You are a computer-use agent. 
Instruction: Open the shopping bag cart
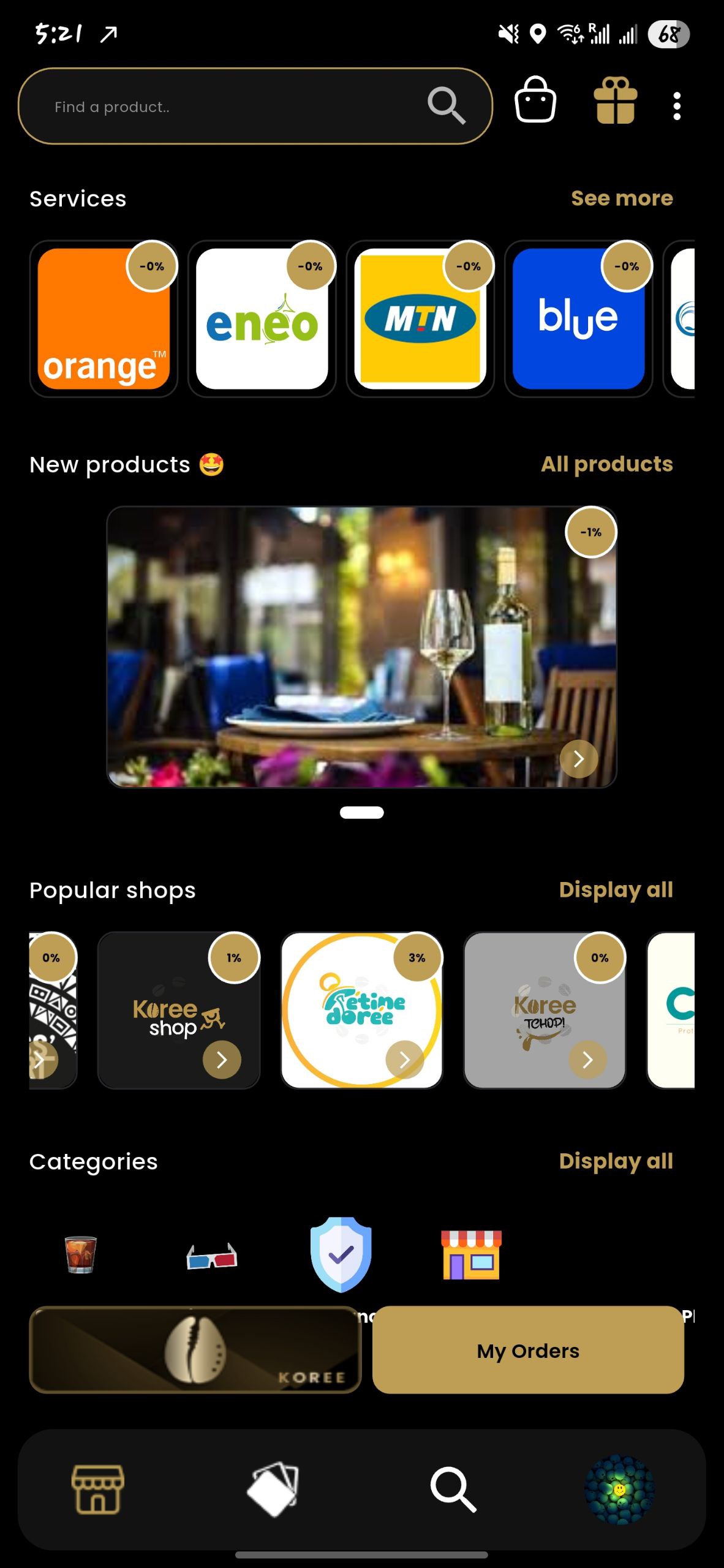535,100
